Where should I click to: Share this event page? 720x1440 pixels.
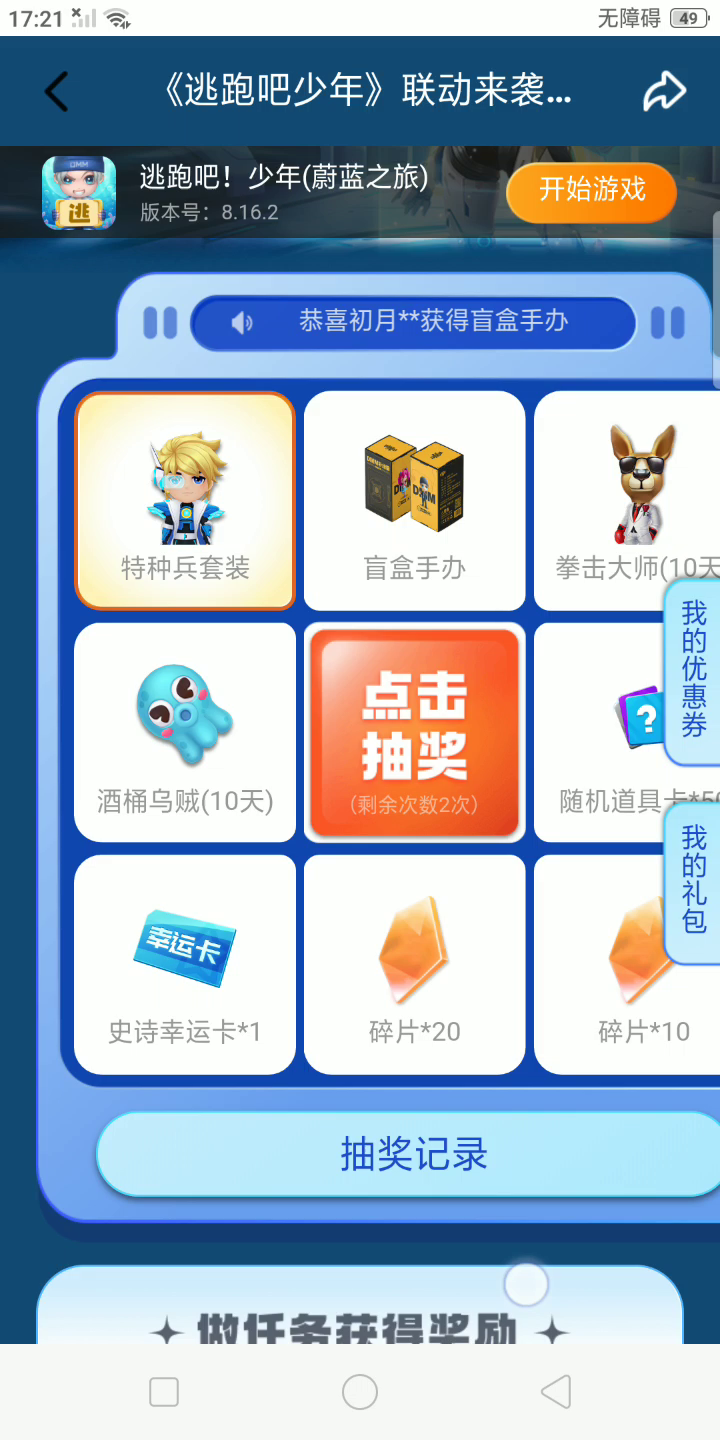click(664, 92)
